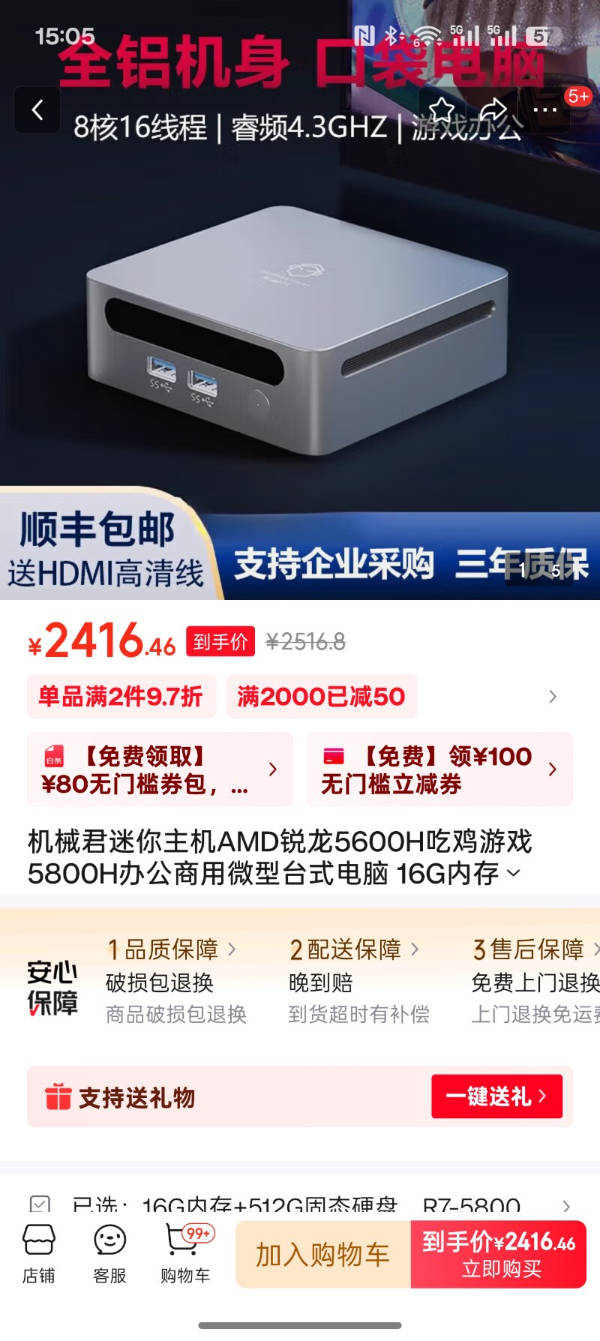Tap 立即购买 to buy now
600x1341 pixels.
(499, 1255)
